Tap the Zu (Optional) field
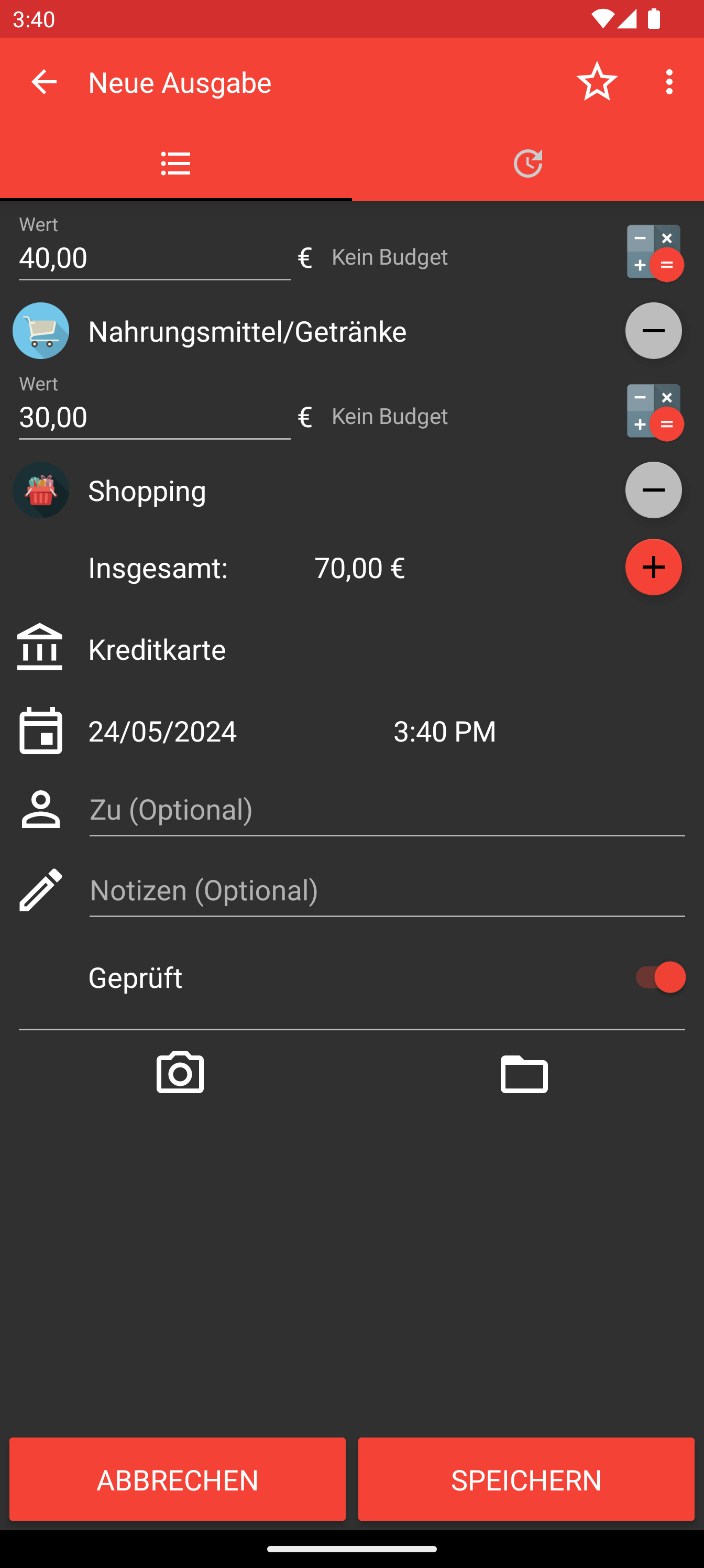This screenshot has height=1568, width=704. tap(387, 811)
